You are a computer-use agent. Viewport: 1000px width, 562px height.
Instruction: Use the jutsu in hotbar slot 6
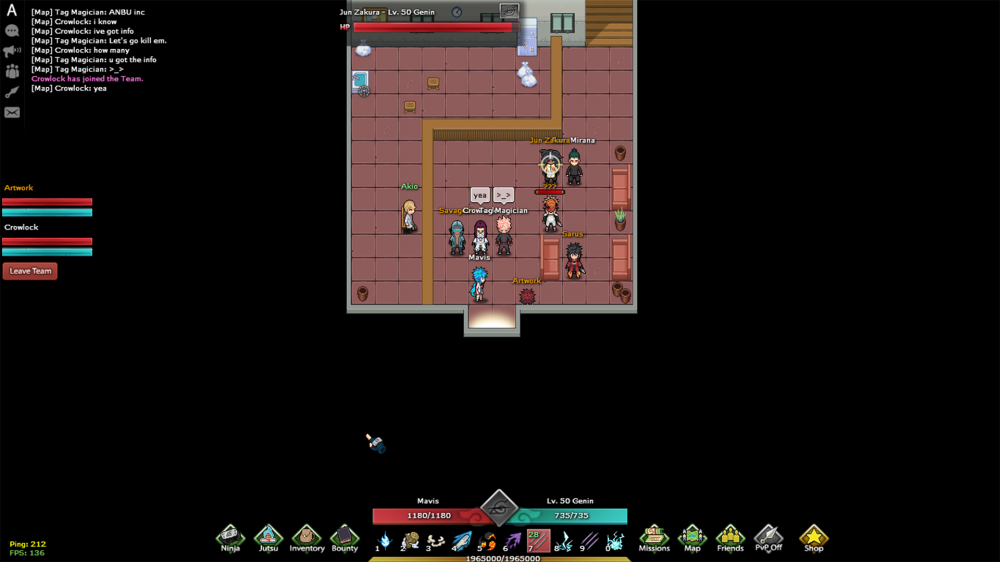tap(513, 541)
